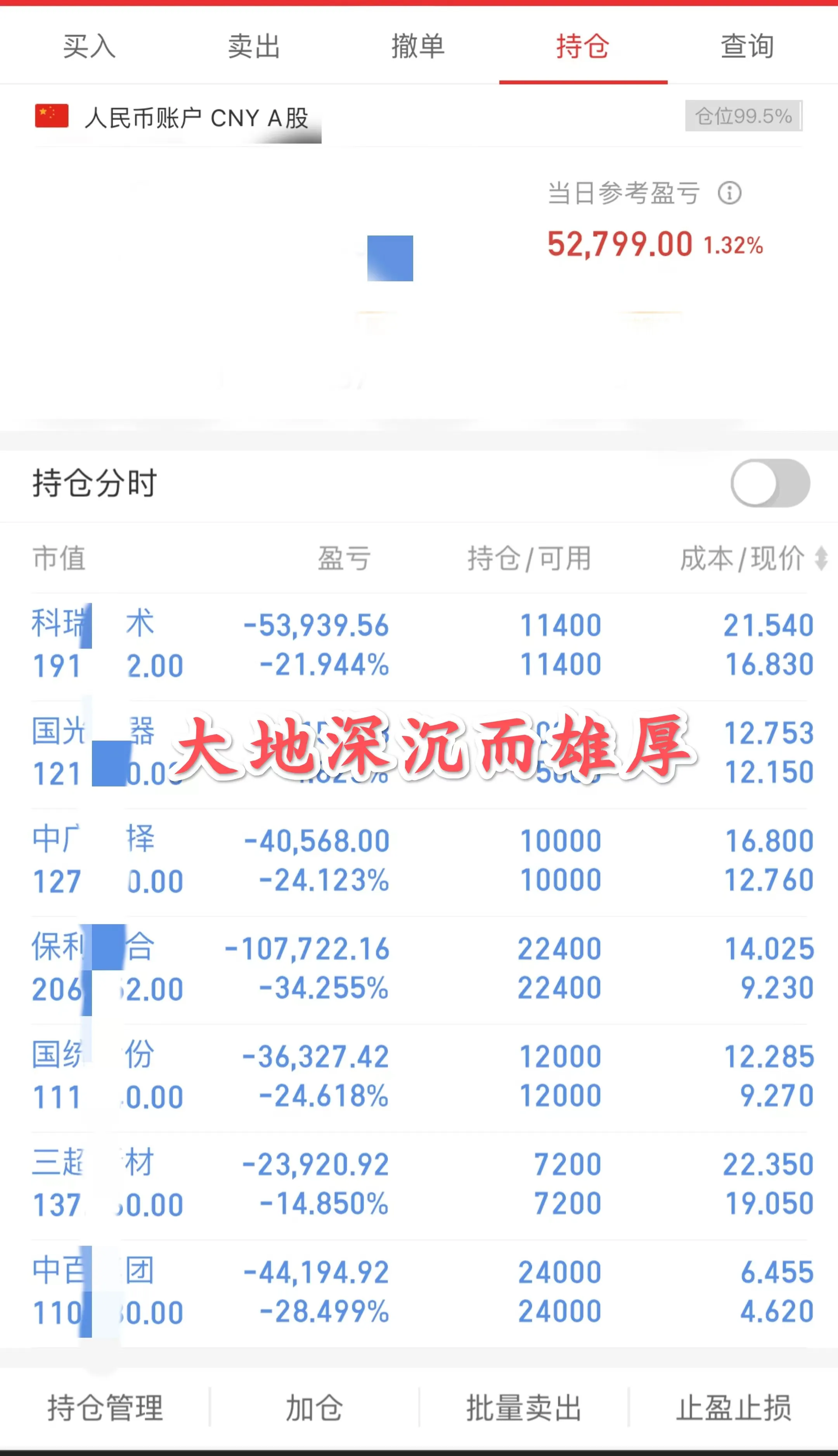Switch to the 卖出 tab
This screenshot has height=1456, width=838.
[x=254, y=46]
